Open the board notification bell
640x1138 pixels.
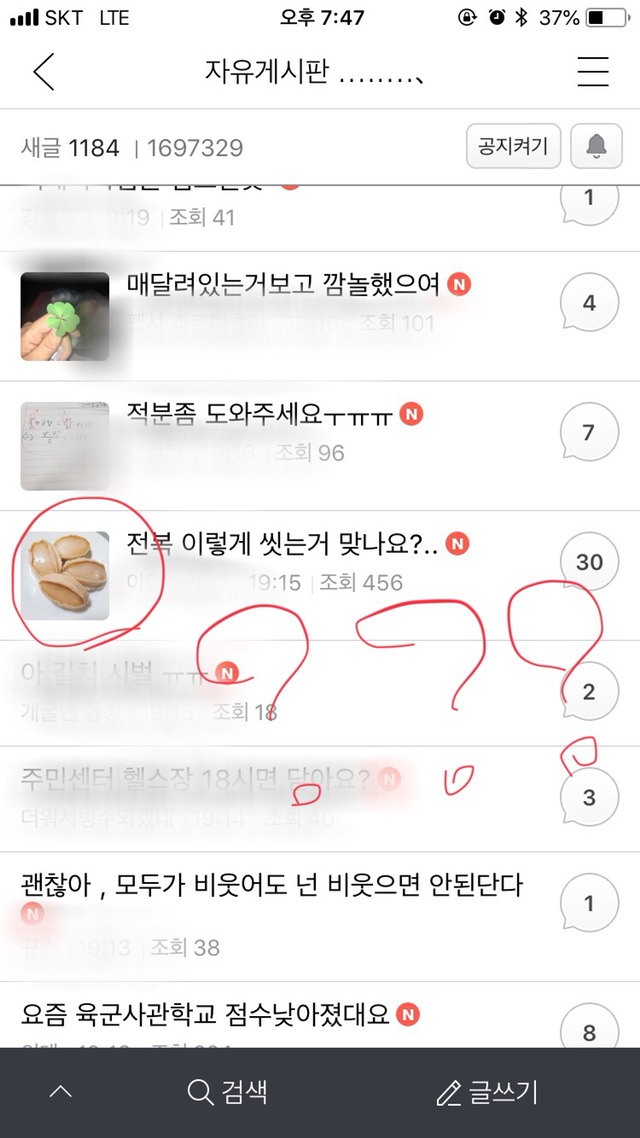point(596,147)
